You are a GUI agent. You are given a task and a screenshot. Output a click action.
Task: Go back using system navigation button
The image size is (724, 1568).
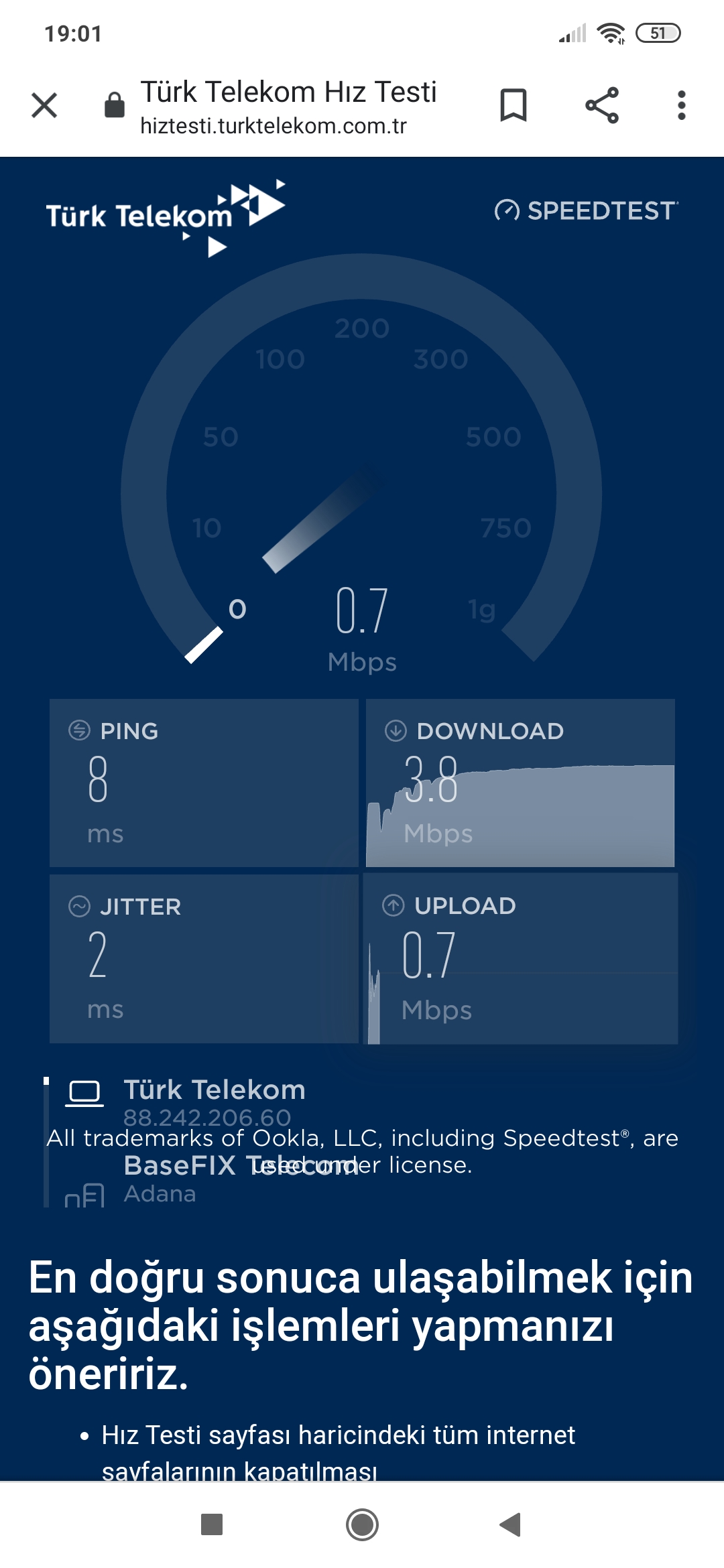coord(511,1524)
